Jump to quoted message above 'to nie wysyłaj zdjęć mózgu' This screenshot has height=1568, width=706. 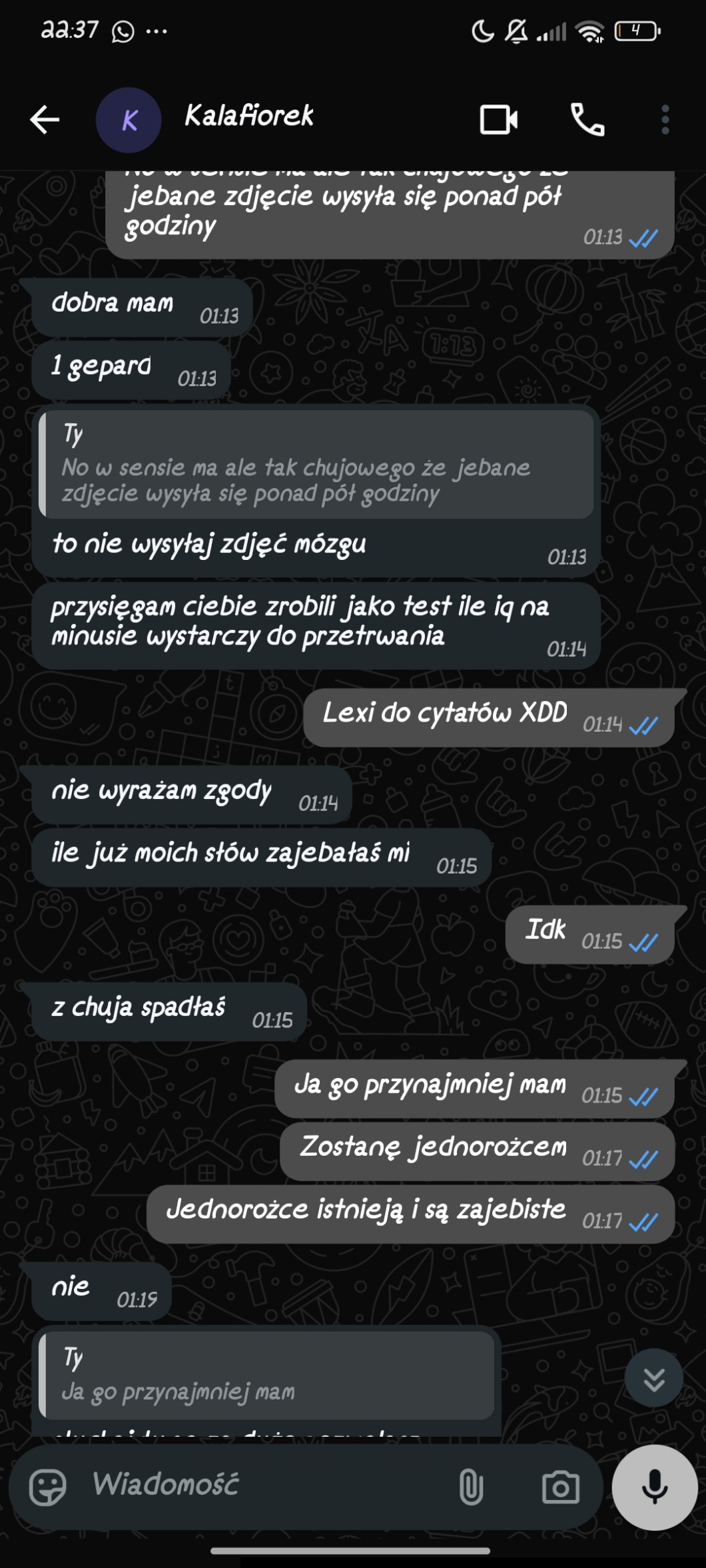coord(316,465)
